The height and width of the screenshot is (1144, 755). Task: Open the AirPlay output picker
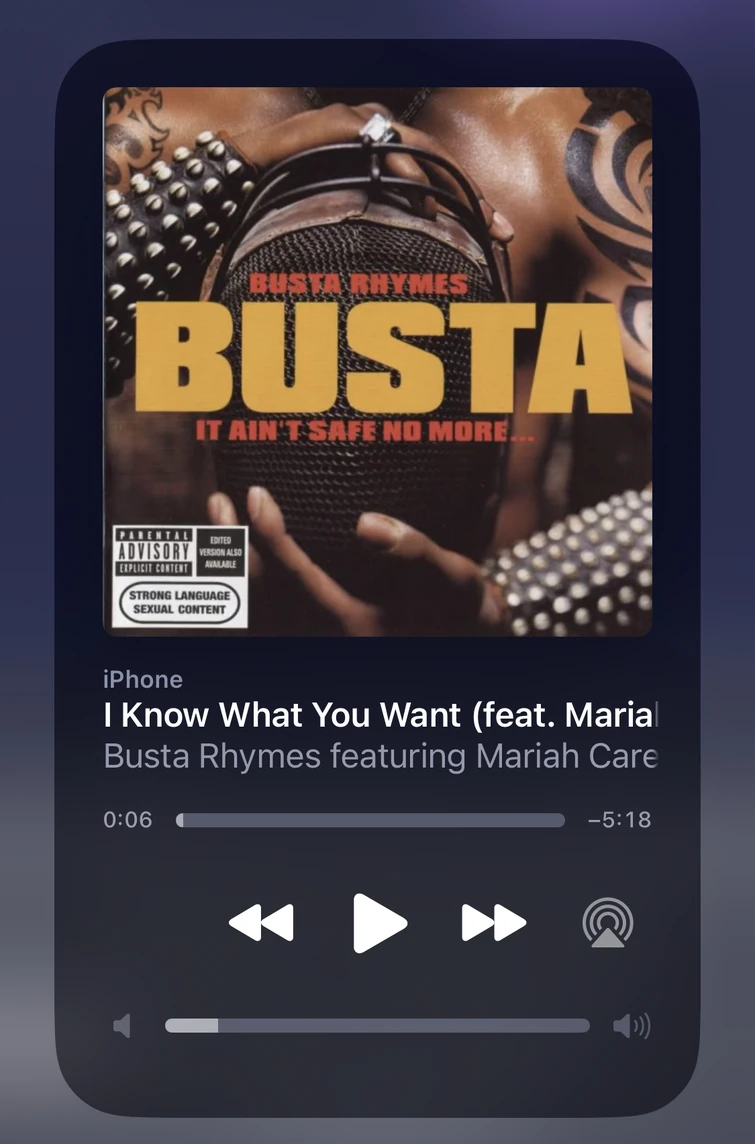pos(608,923)
